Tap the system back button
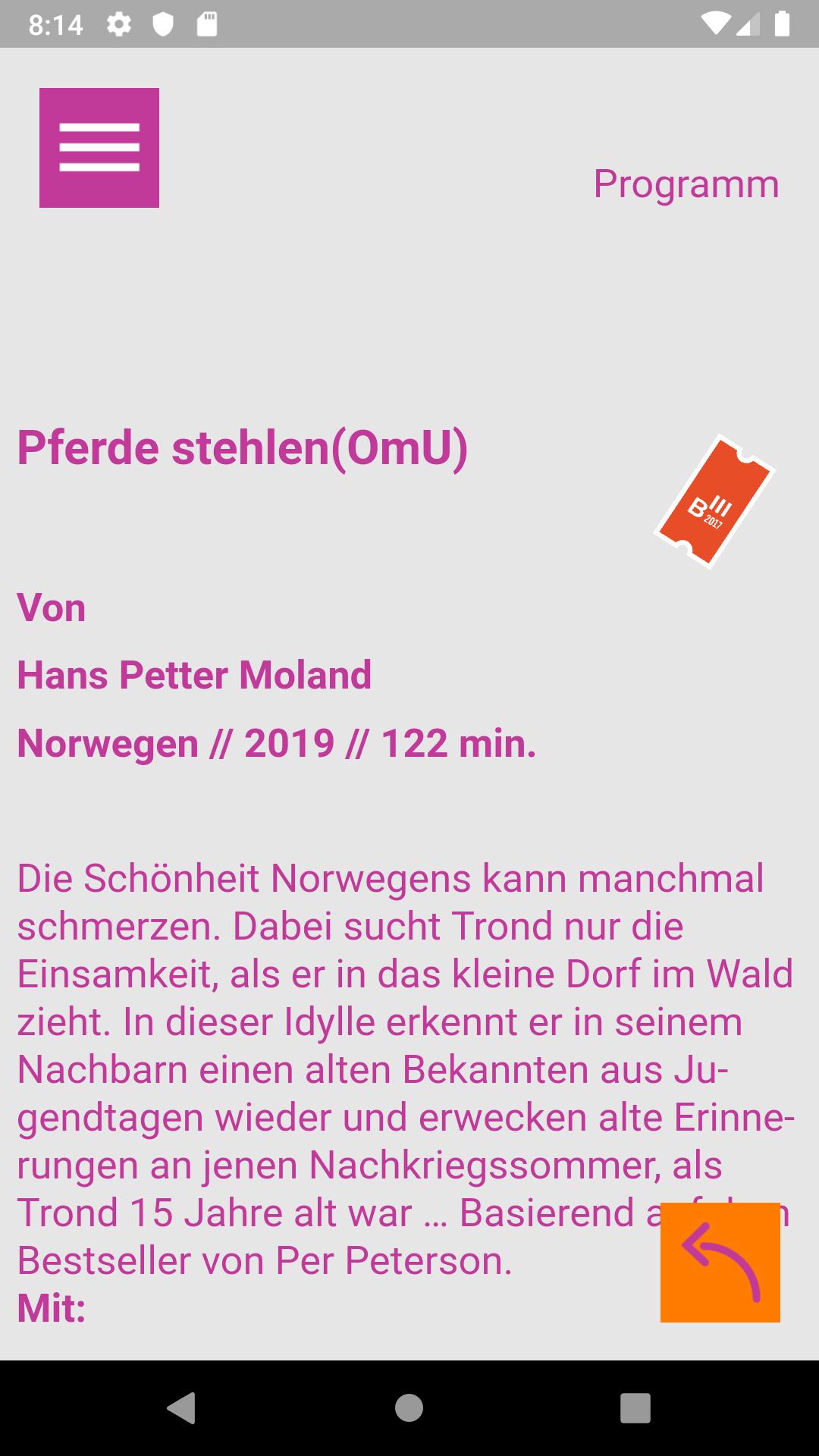Screen dimensions: 819x1456 pos(182,1408)
